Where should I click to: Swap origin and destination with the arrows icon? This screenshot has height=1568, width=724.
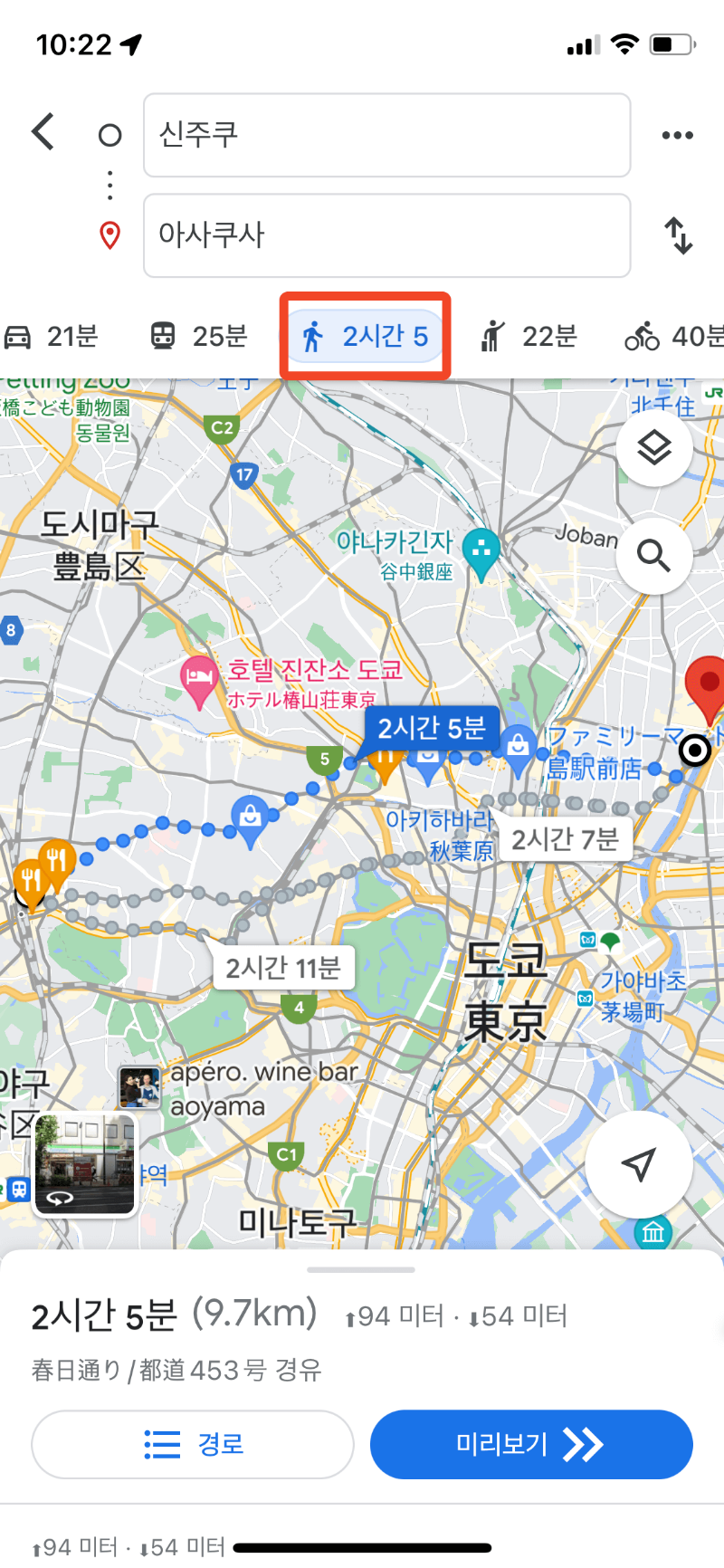[x=678, y=235]
